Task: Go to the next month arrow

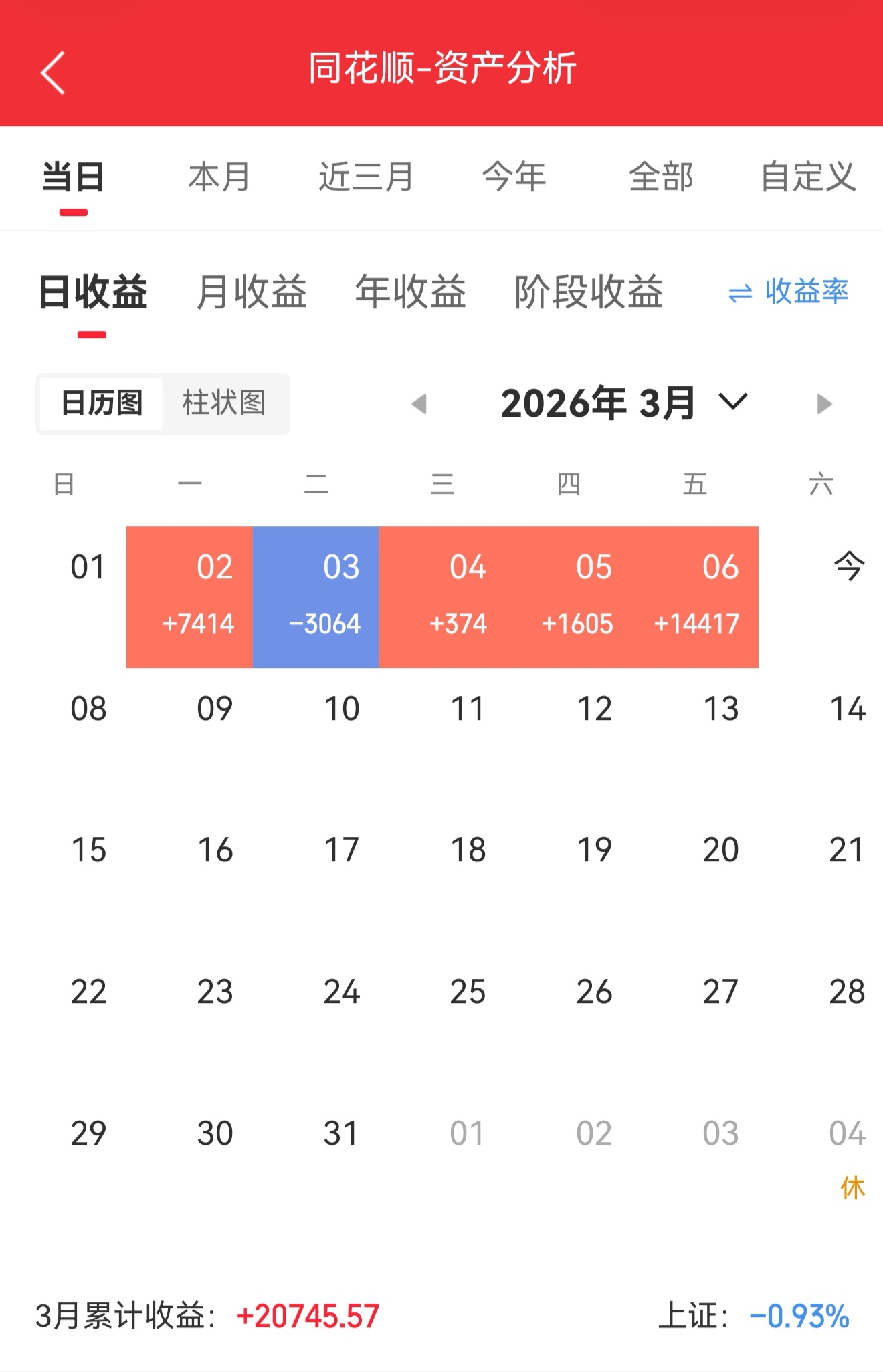Action: point(824,404)
